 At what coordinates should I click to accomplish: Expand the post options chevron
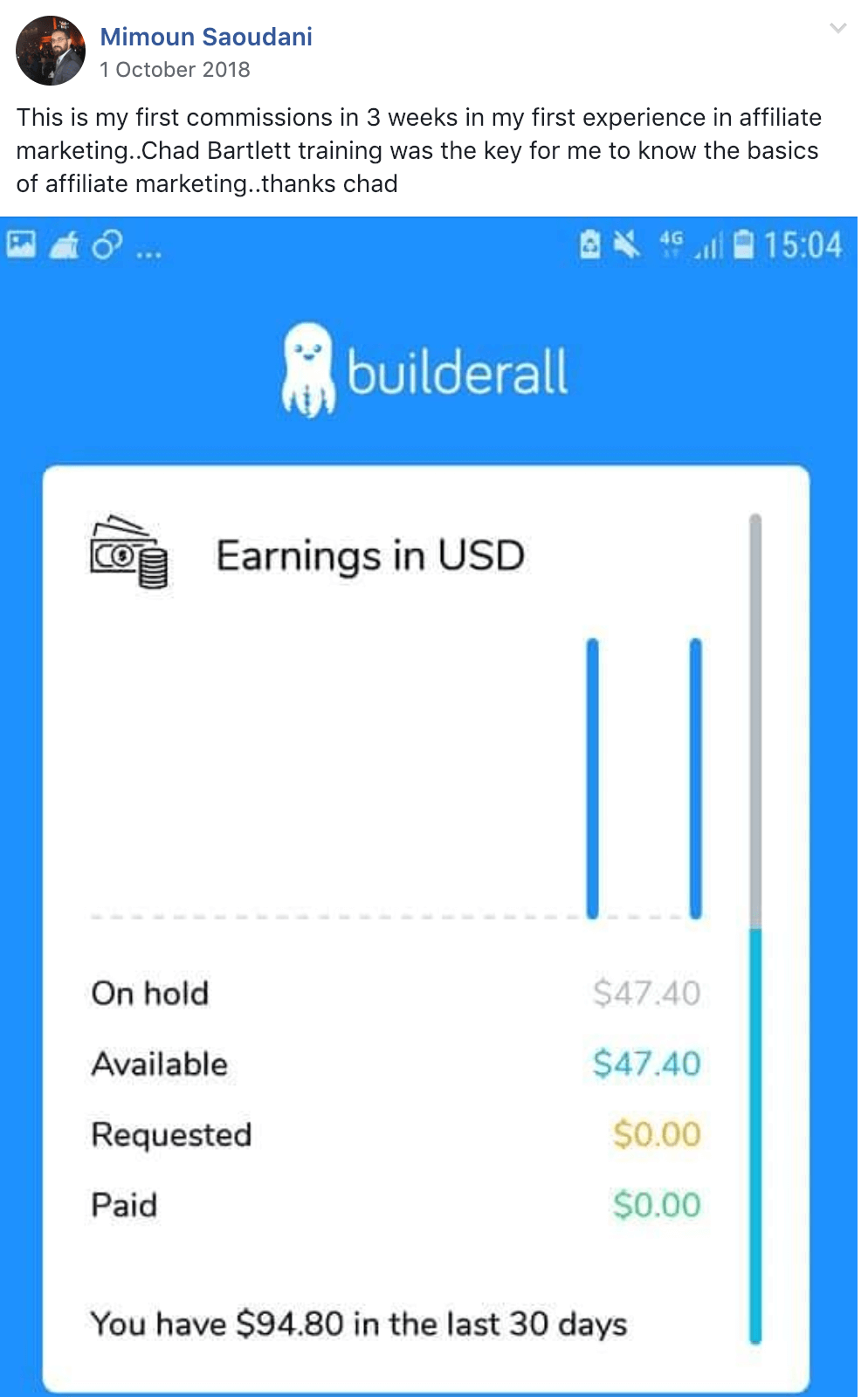tap(837, 29)
